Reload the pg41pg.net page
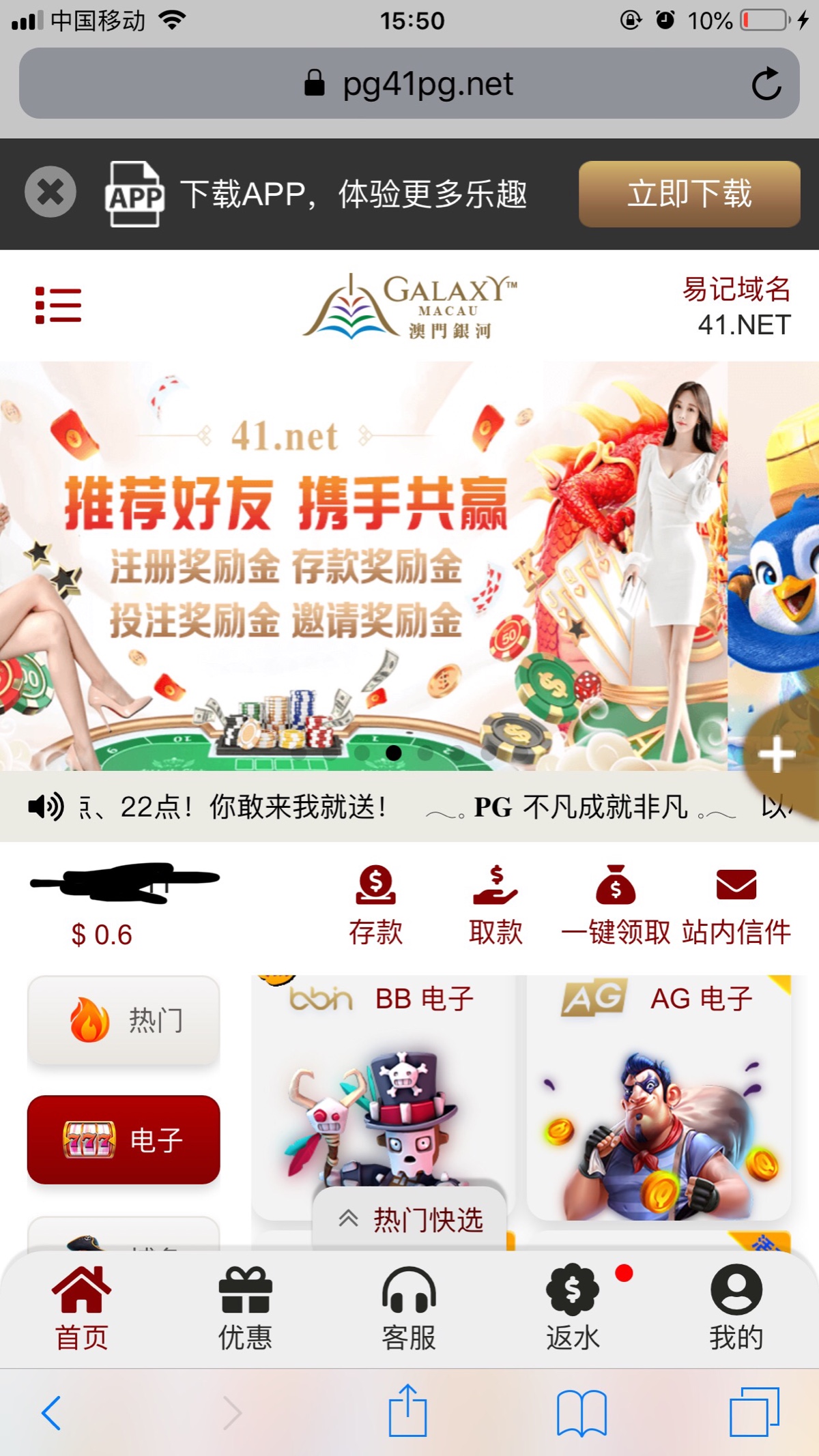819x1456 pixels. click(766, 84)
